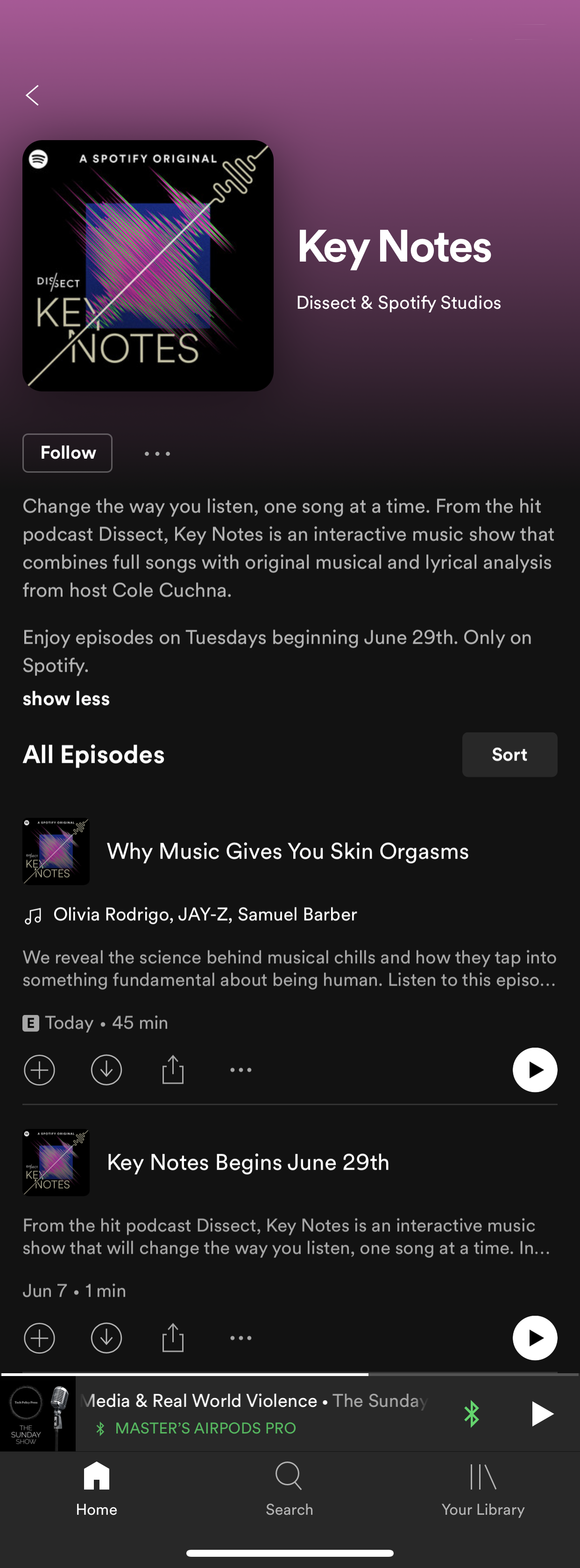
Task: Share the Skin Orgasms episode
Action: [173, 1070]
